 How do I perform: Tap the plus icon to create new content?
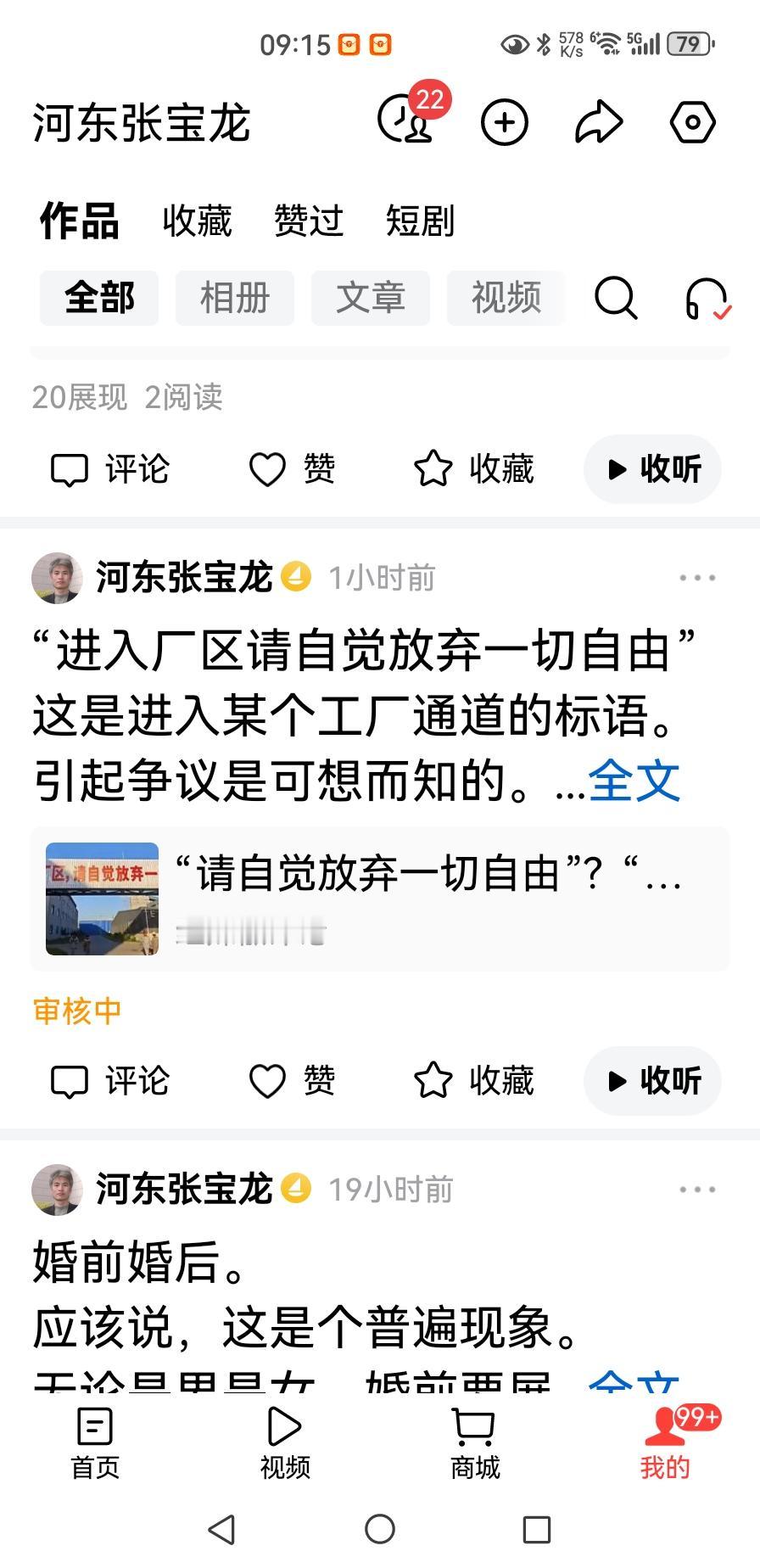pyautogui.click(x=504, y=121)
